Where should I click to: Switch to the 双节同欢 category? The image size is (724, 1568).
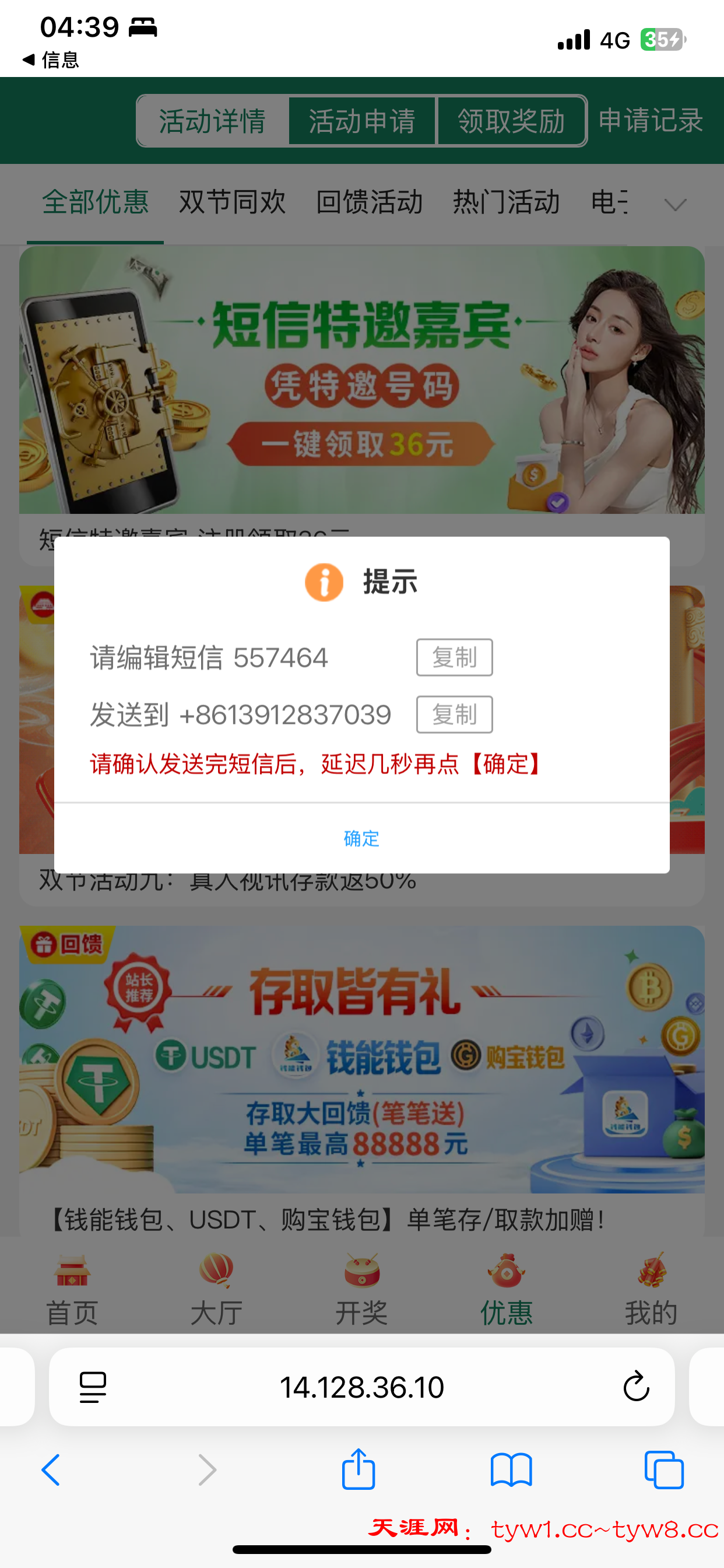click(x=232, y=201)
